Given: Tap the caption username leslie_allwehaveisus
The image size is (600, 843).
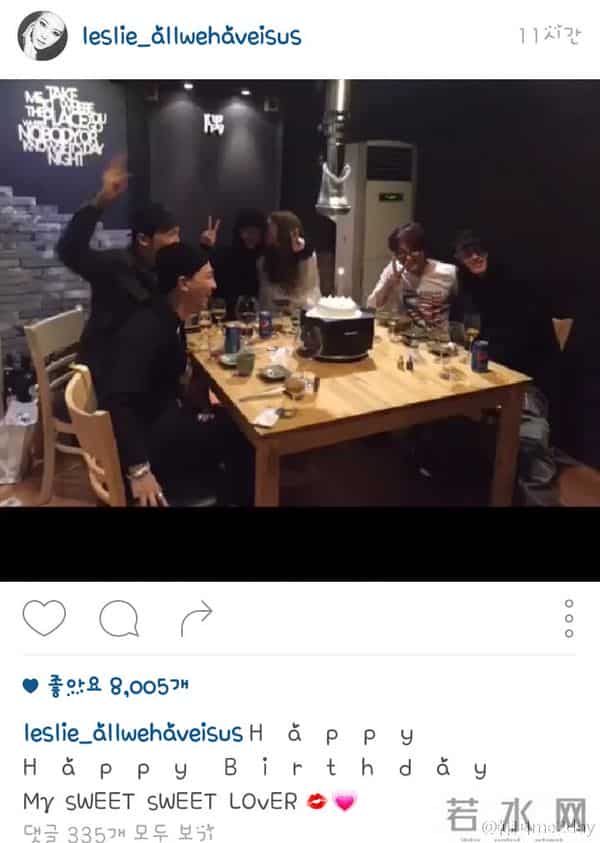Looking at the screenshot, I should point(132,734).
